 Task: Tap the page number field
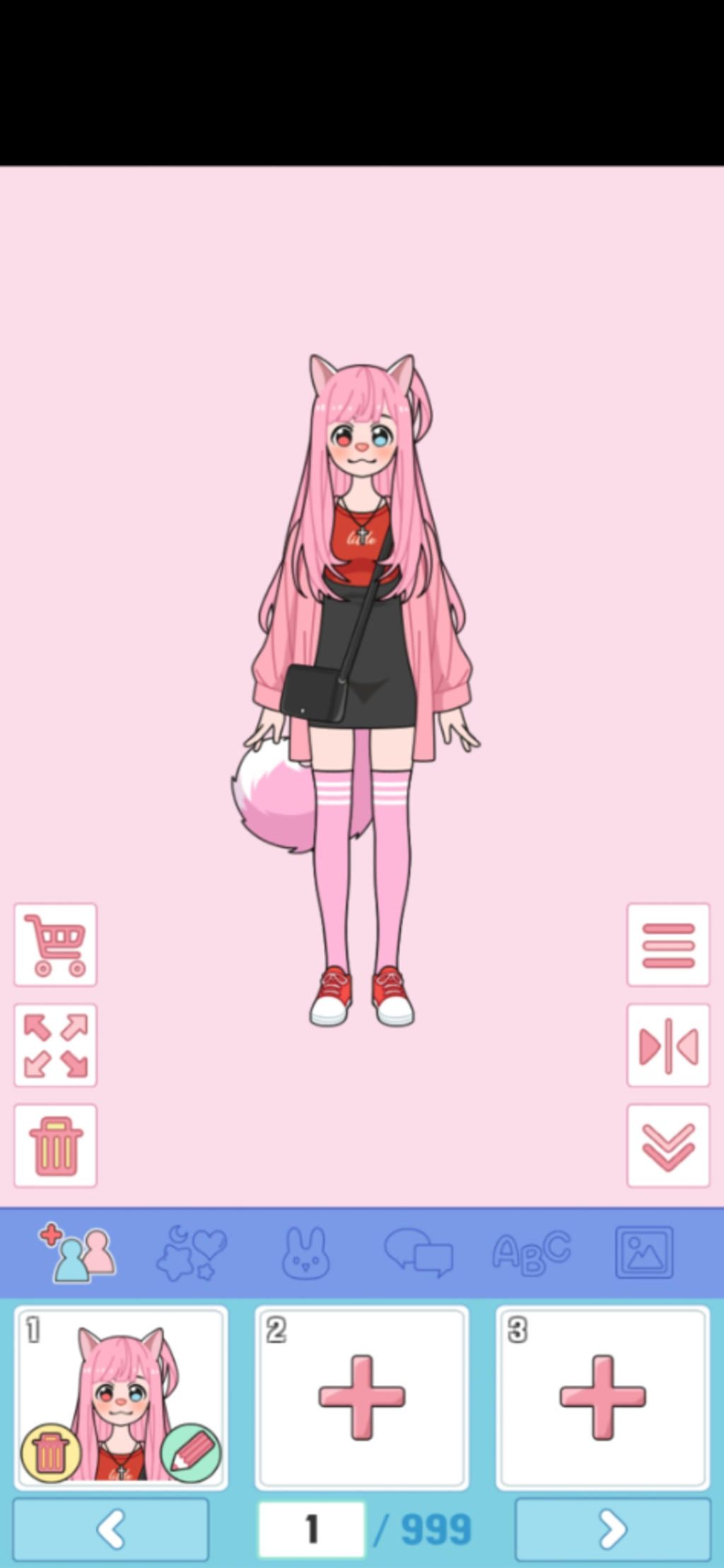point(311,1529)
